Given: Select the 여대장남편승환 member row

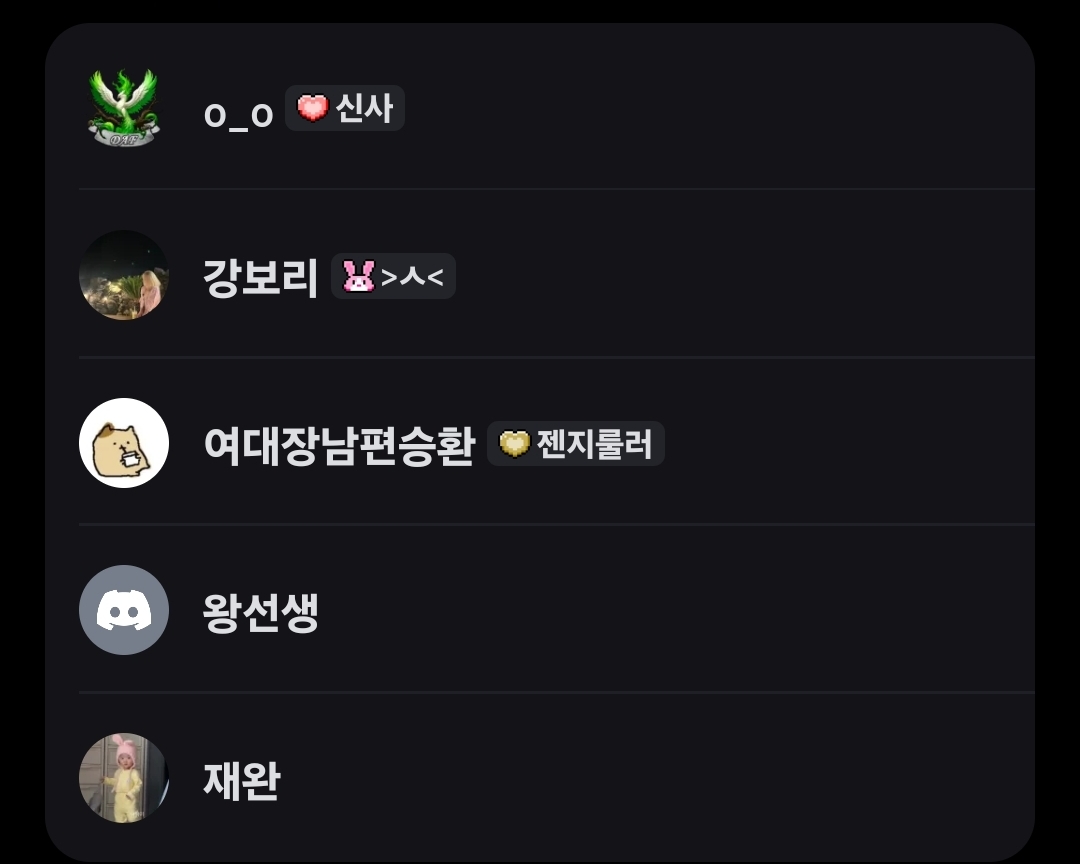Looking at the screenshot, I should point(540,443).
